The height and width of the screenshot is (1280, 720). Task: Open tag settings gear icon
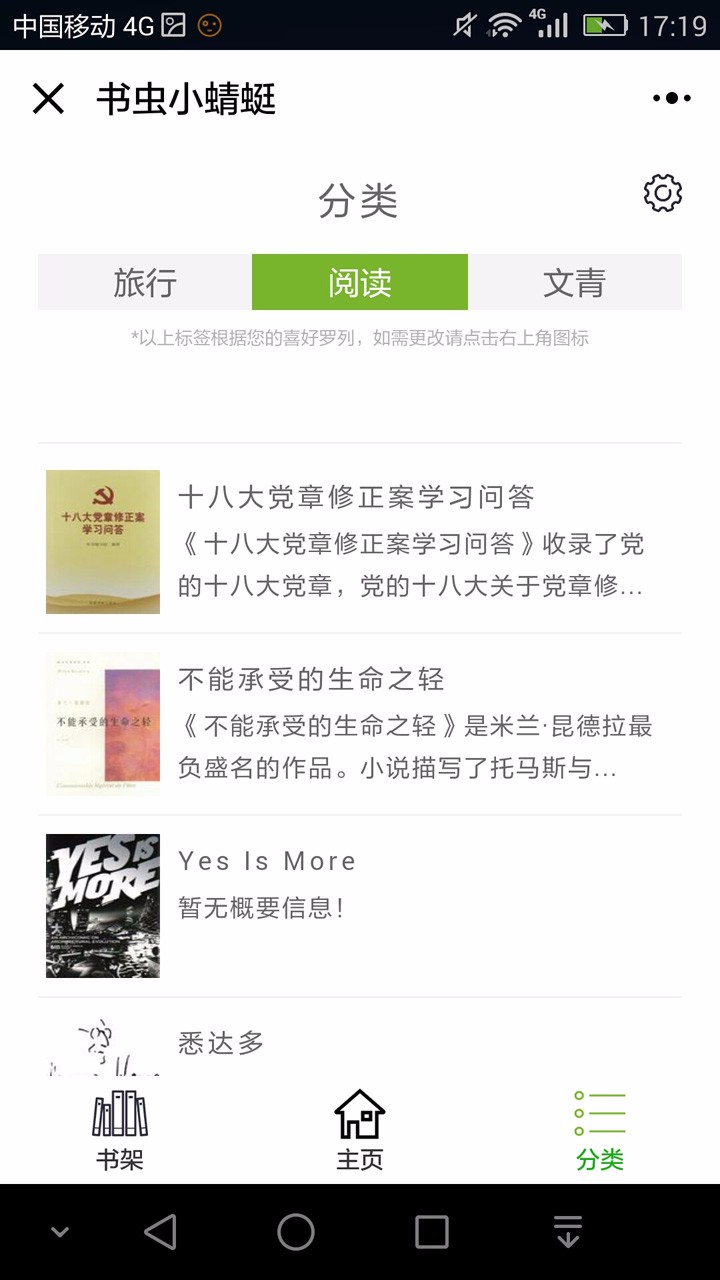[662, 193]
